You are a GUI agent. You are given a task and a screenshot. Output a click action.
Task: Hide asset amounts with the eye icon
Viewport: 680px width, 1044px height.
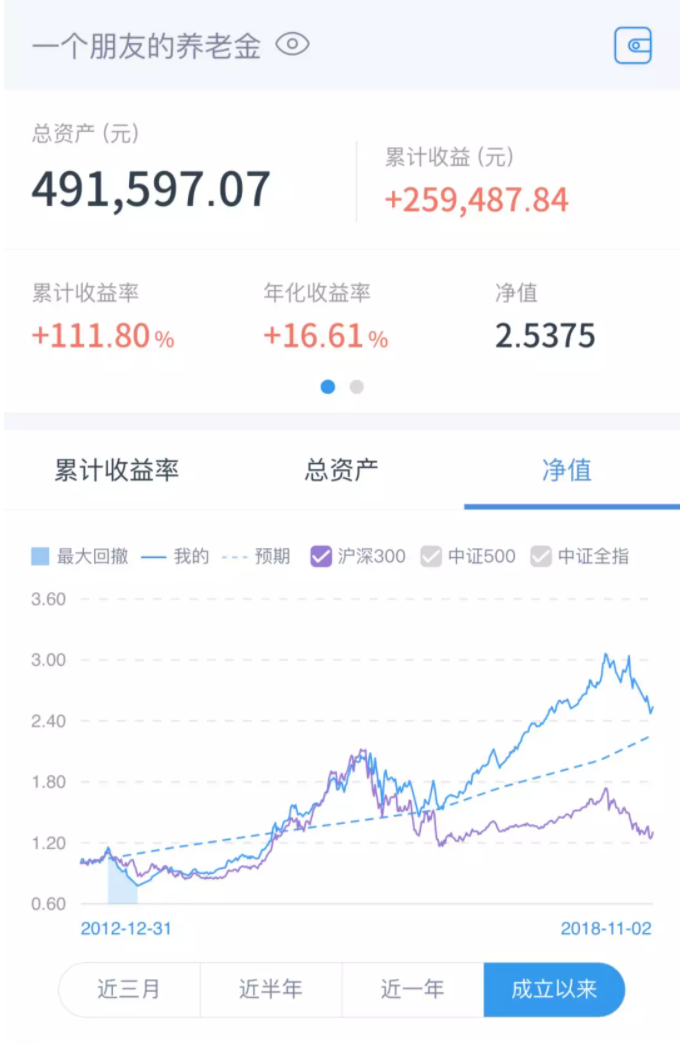[293, 45]
